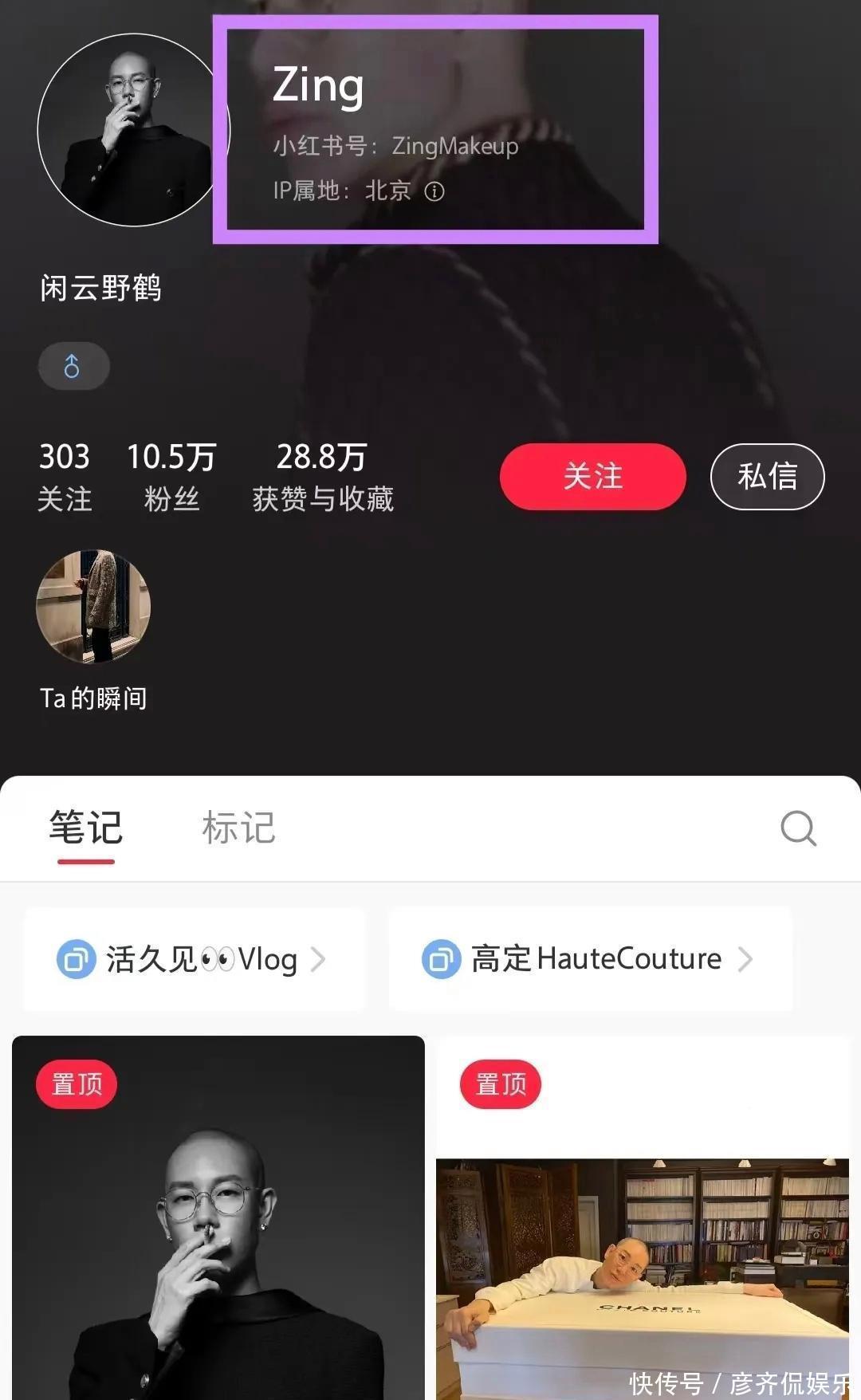Image resolution: width=861 pixels, height=1400 pixels.
Task: Tap the red 关注 follow button
Action: click(x=592, y=476)
